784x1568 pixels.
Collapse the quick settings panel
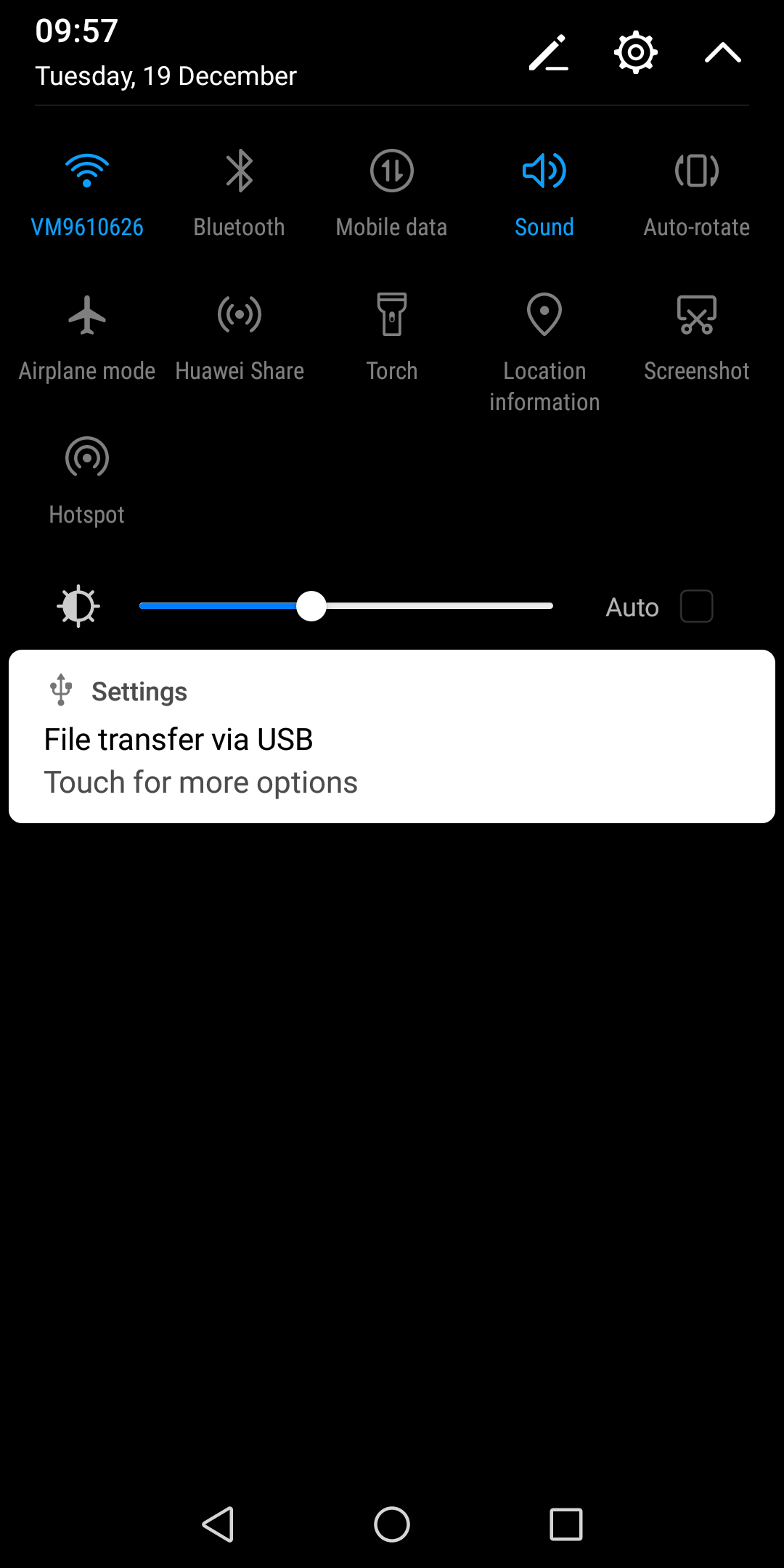click(722, 53)
